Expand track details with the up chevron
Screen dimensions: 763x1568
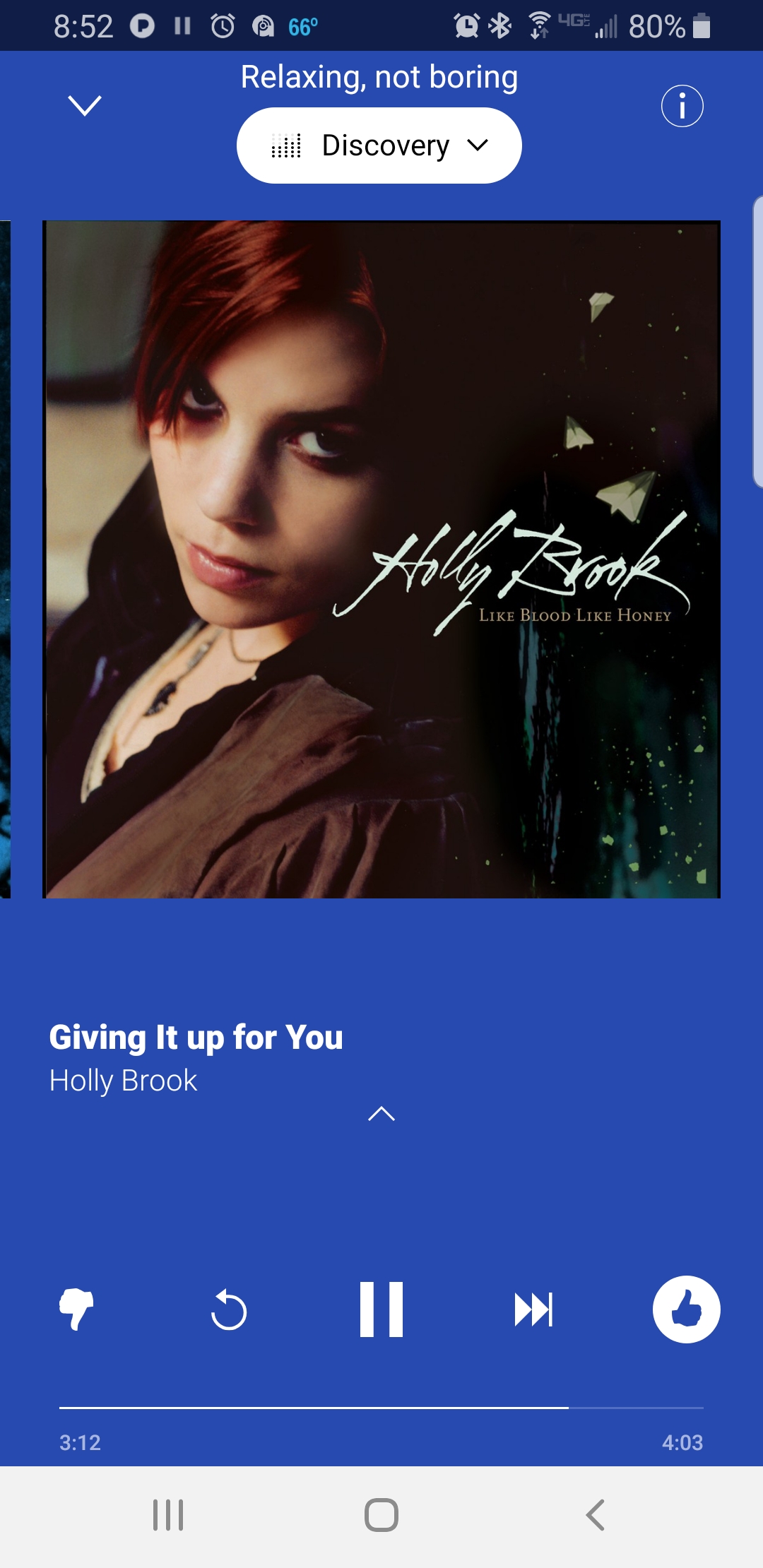(x=381, y=1114)
